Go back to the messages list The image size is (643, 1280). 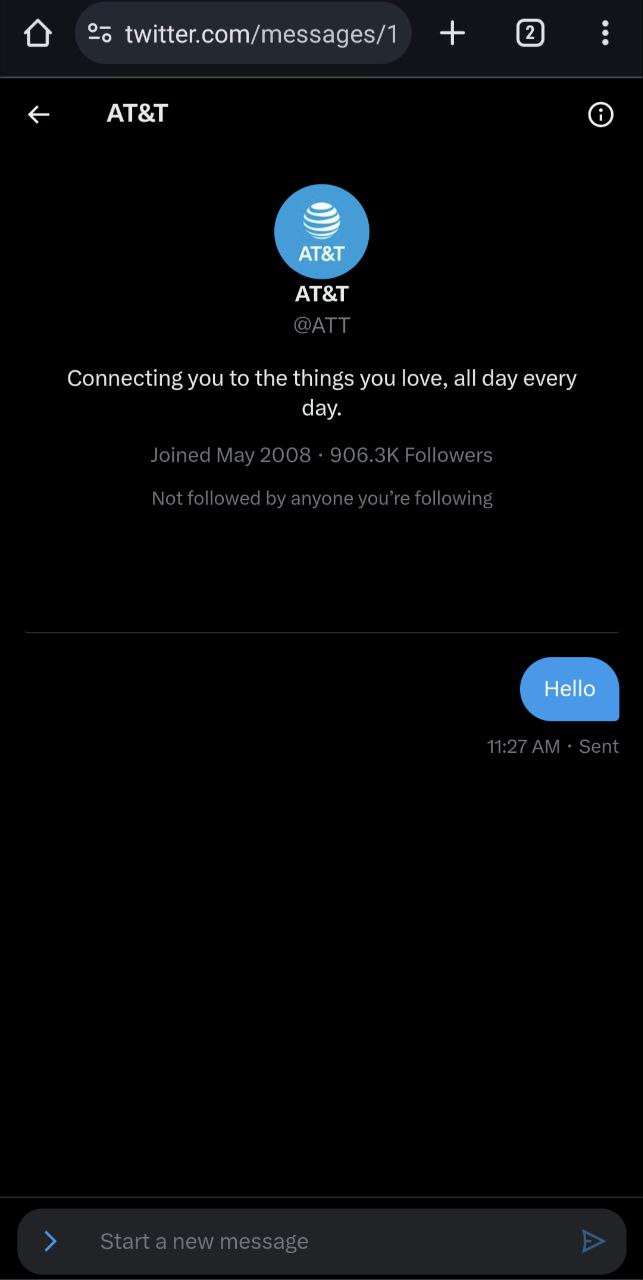[x=38, y=115]
